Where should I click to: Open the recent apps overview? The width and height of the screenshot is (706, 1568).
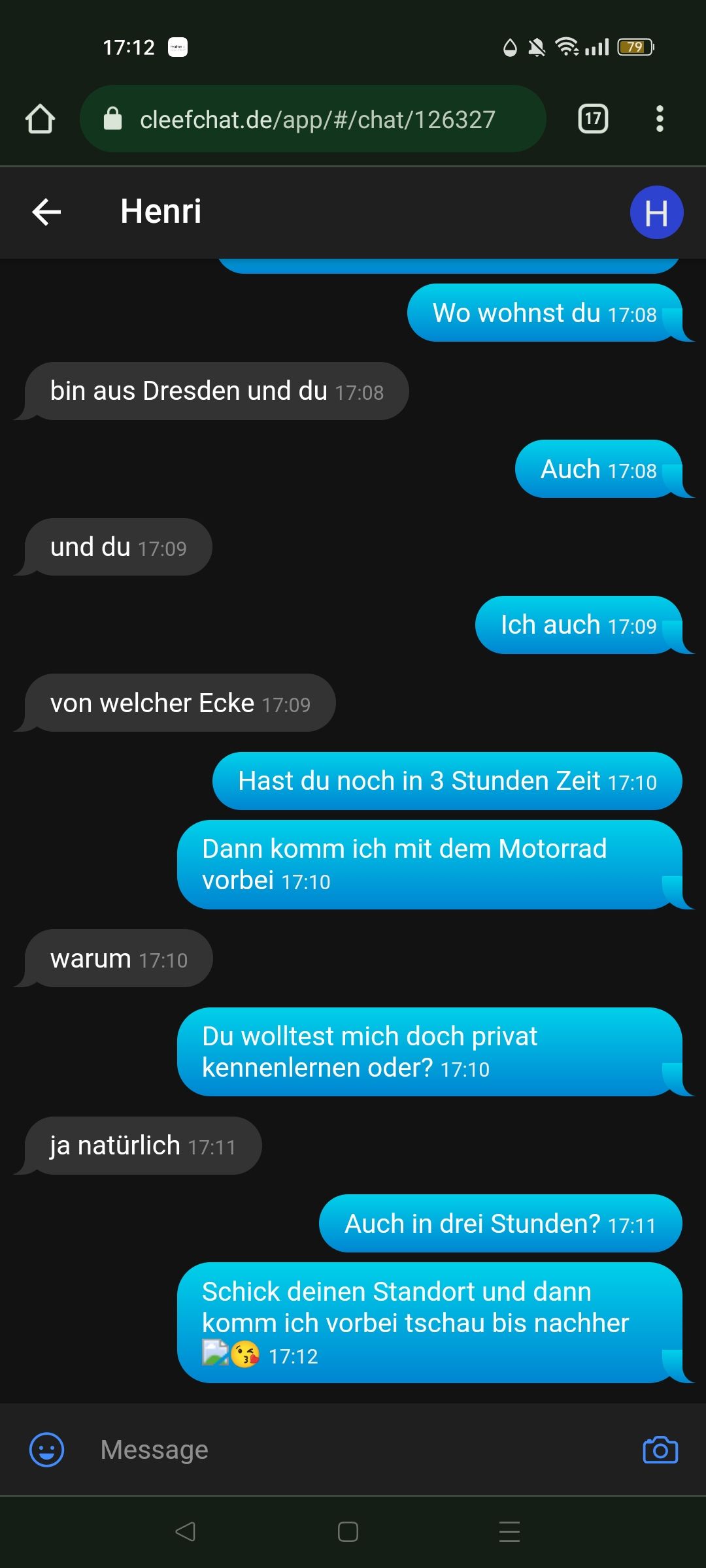(x=509, y=1531)
